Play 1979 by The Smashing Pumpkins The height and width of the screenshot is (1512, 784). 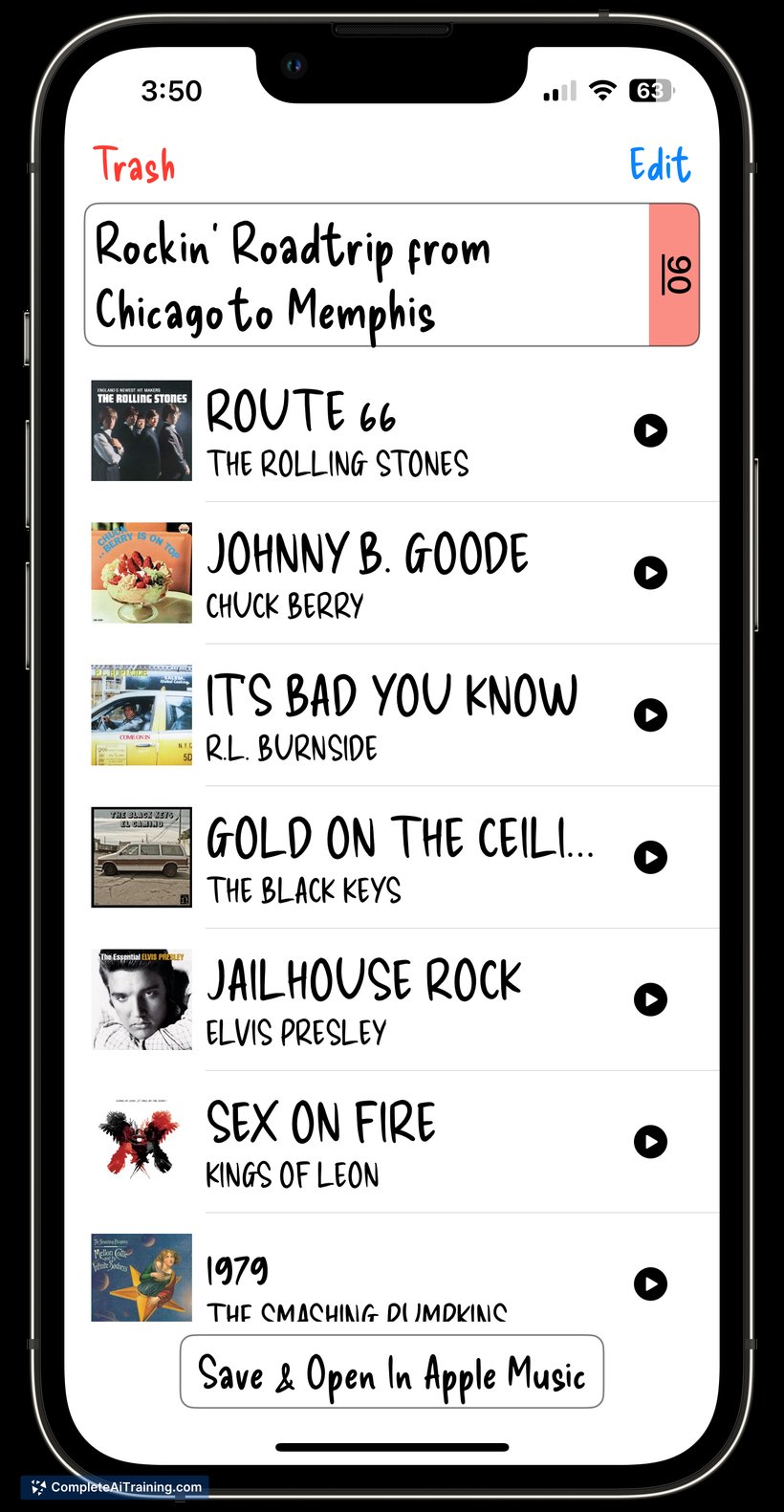point(650,1283)
